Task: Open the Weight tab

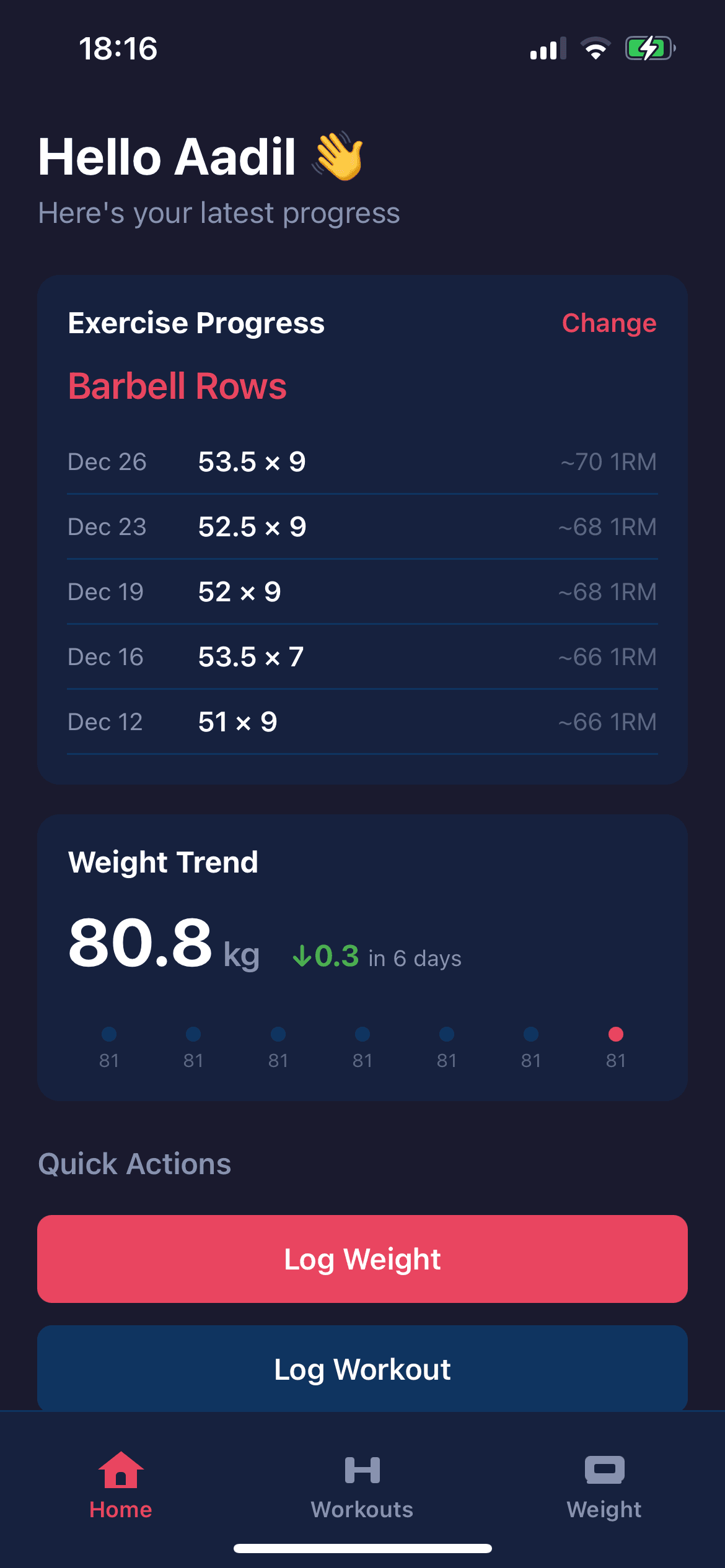Action: point(604,1486)
